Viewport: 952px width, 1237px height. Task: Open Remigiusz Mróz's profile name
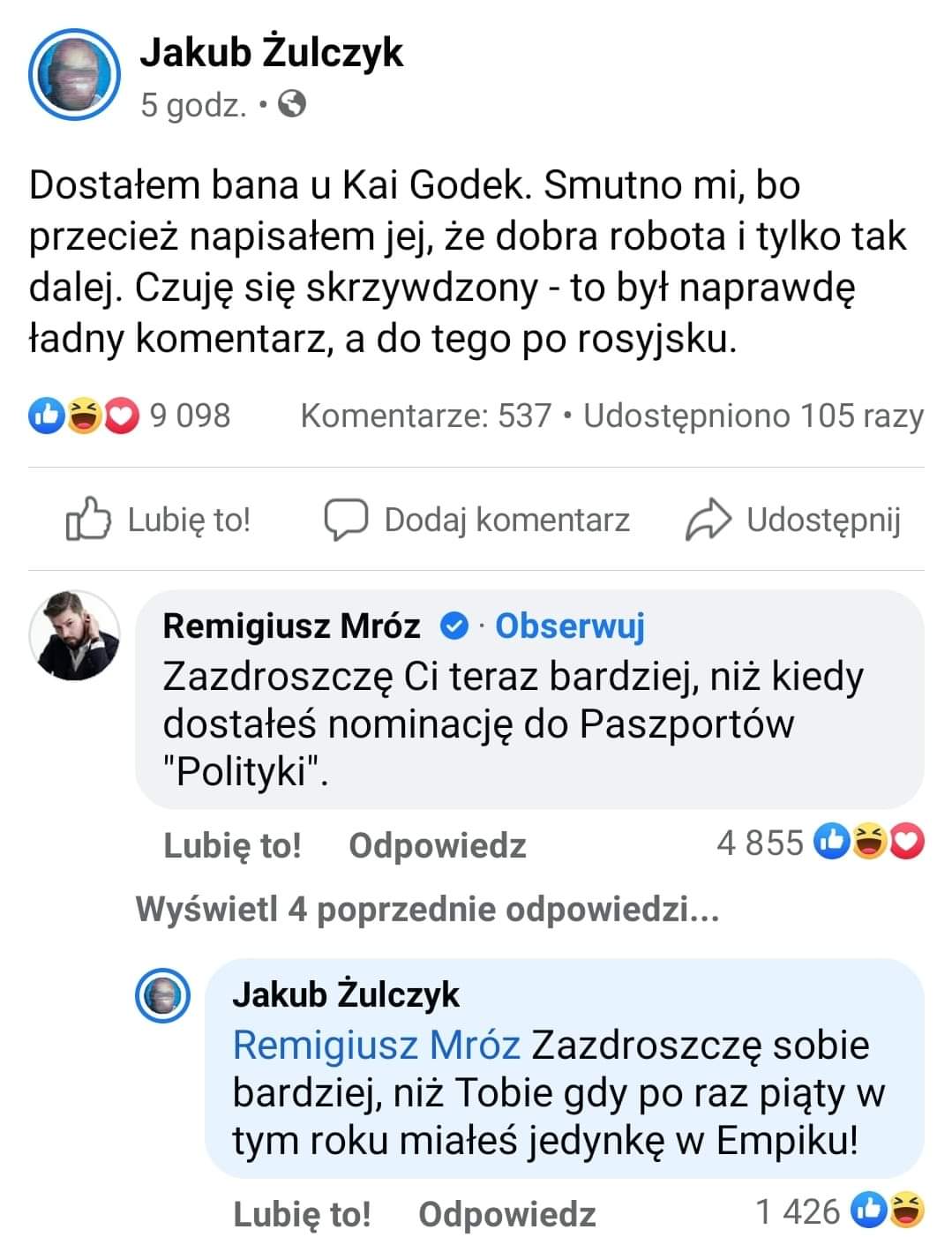(x=291, y=626)
